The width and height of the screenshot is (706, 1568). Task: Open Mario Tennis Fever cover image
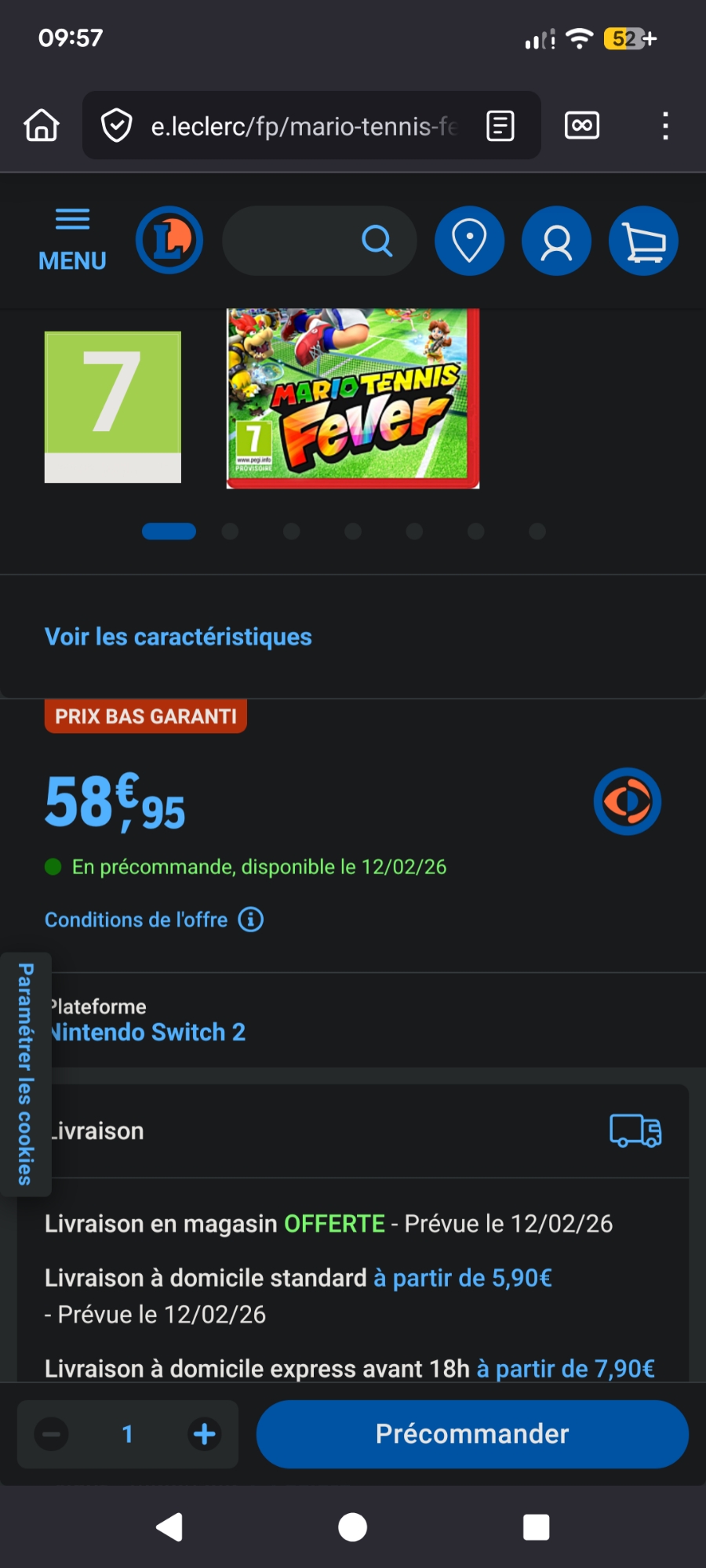coord(352,398)
